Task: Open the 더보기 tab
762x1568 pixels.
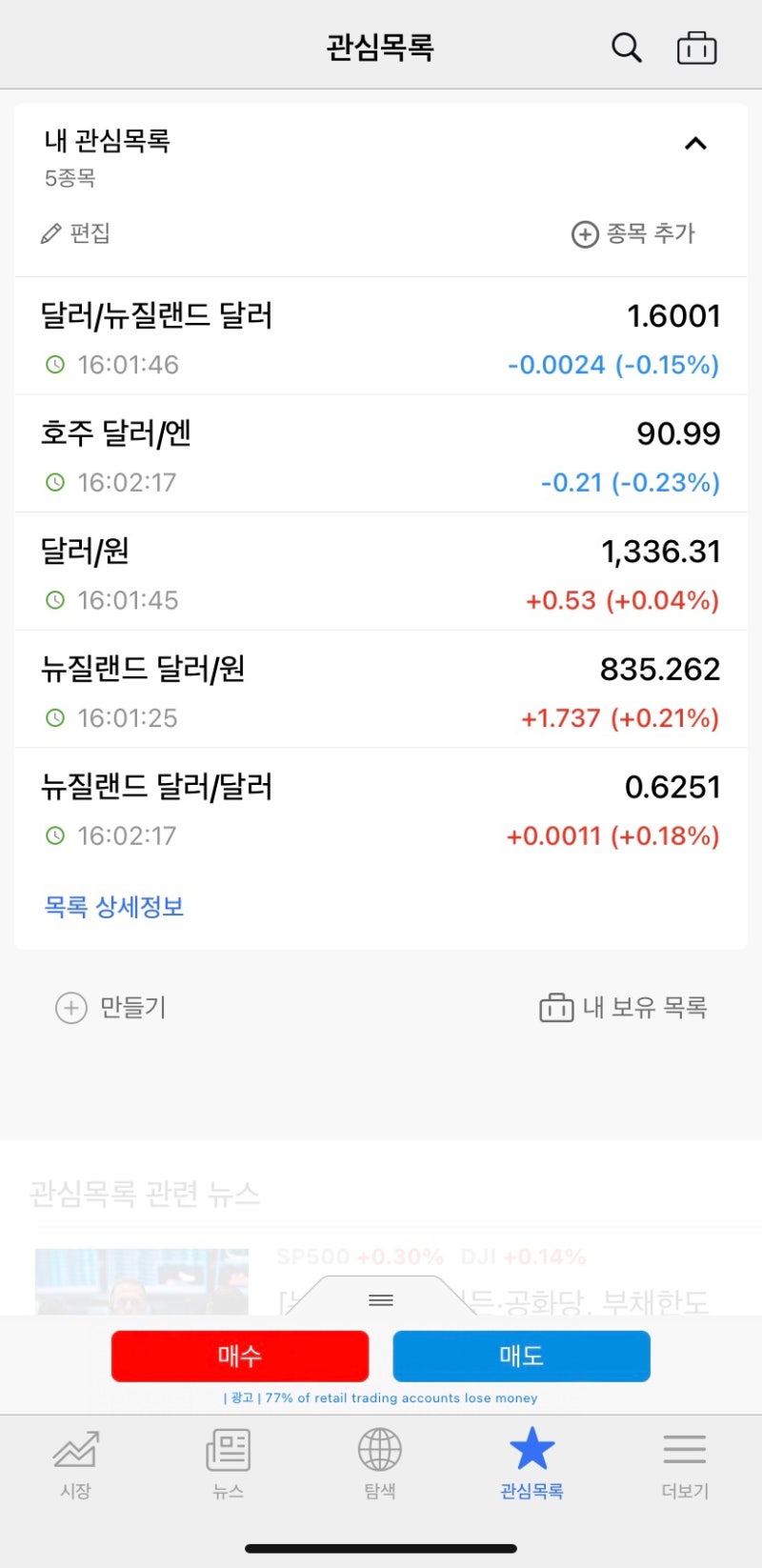Action: (685, 1464)
